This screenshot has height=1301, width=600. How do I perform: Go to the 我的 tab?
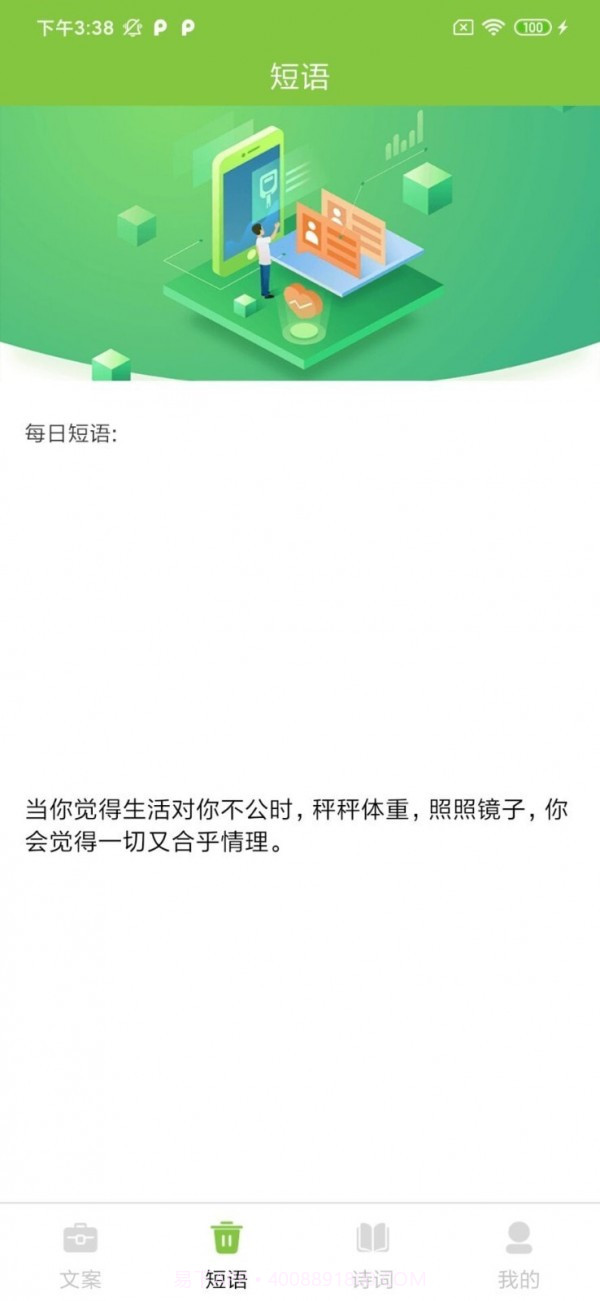coord(519,1253)
